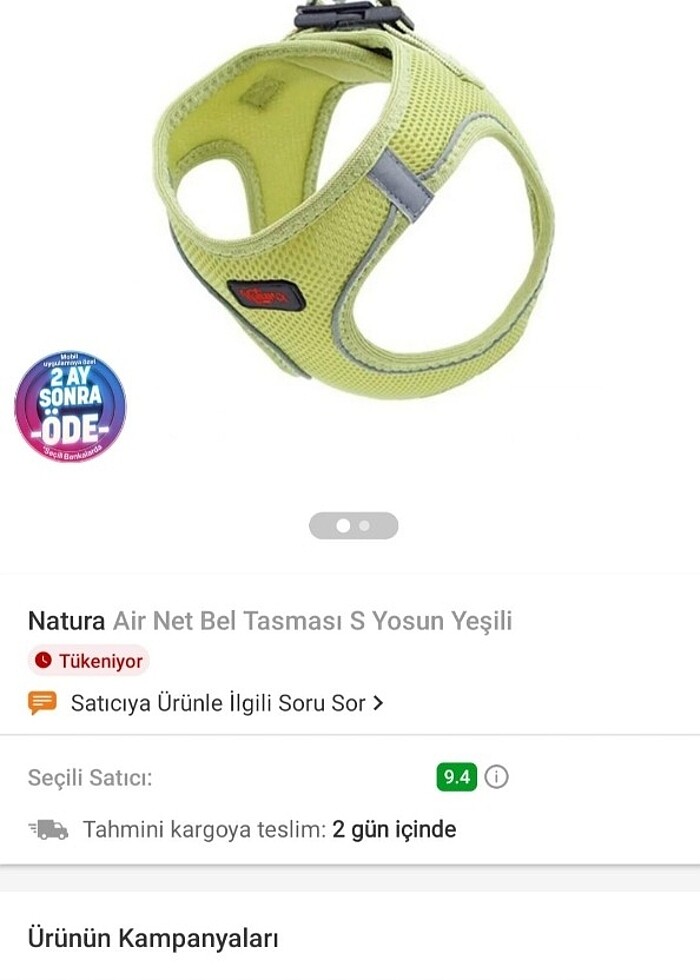Screen dimensions: 700x980
Task: Show info about the 9.4 seller rating
Action: [497, 777]
